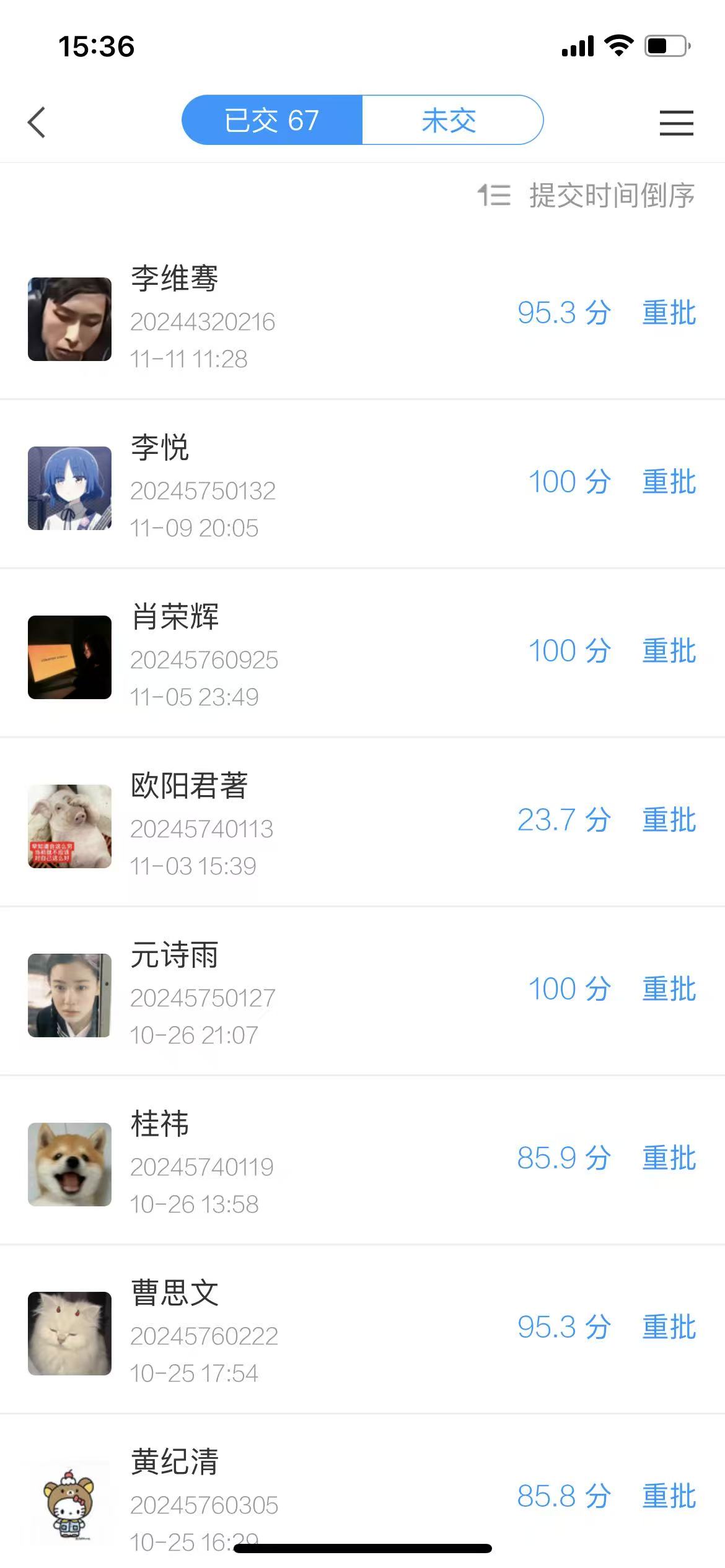Open the hamburger menu
The width and height of the screenshot is (725, 1568).
coord(676,122)
